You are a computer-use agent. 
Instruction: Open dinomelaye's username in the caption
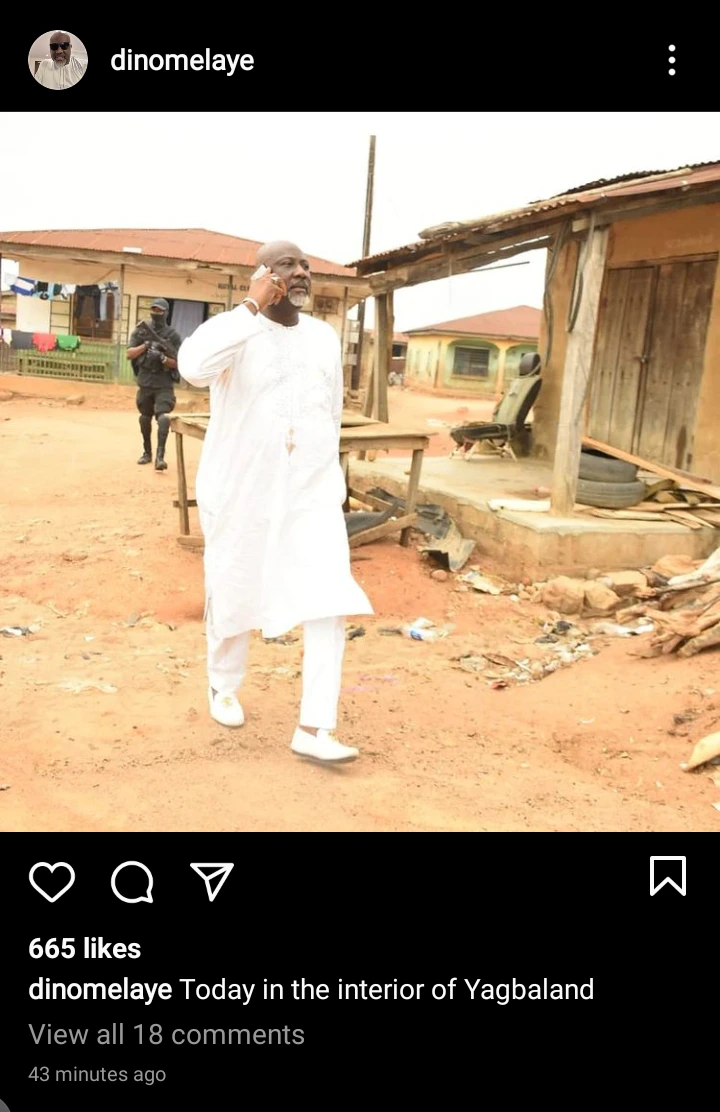pyautogui.click(x=100, y=990)
